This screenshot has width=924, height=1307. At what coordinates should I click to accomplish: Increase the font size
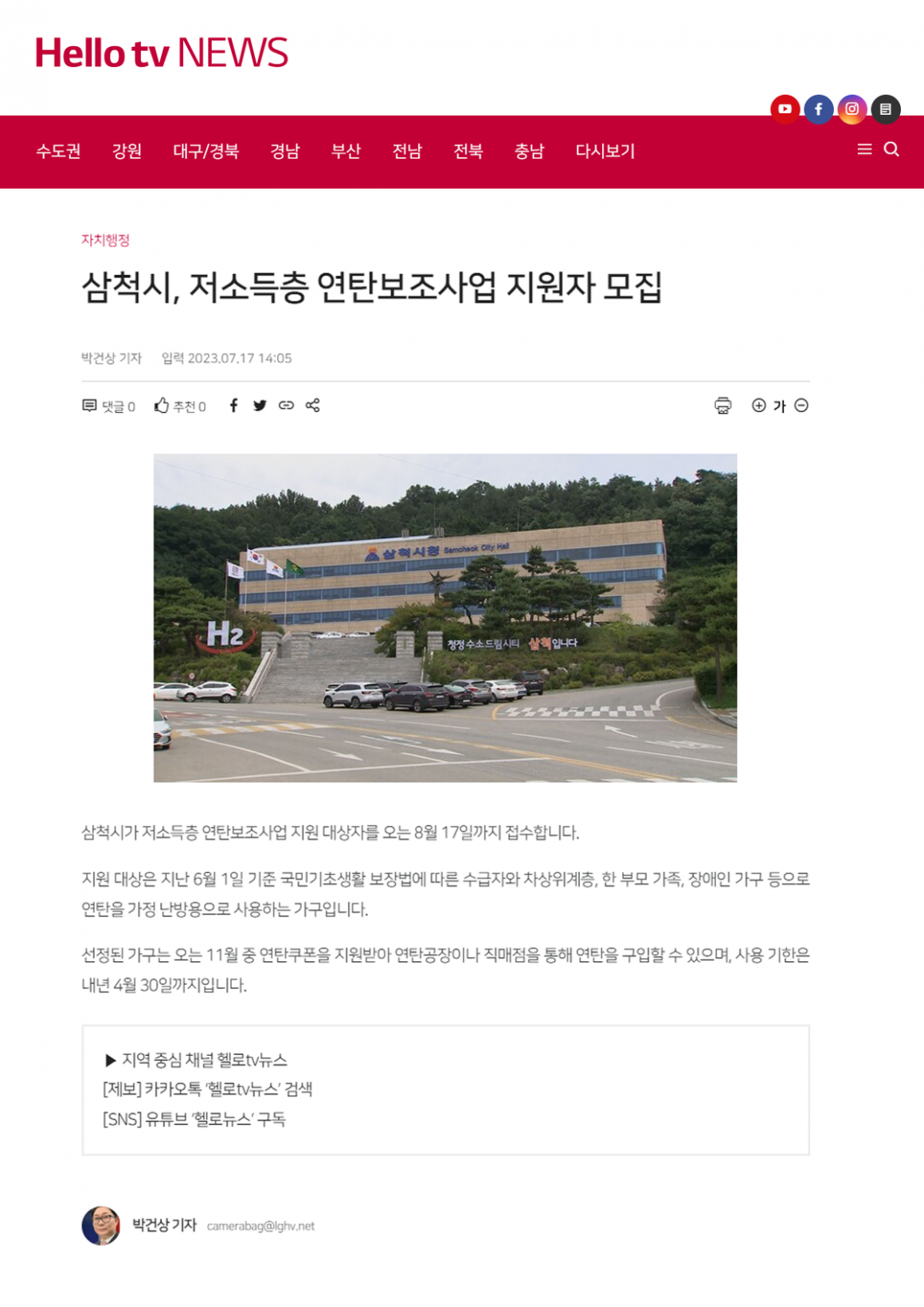tap(758, 406)
